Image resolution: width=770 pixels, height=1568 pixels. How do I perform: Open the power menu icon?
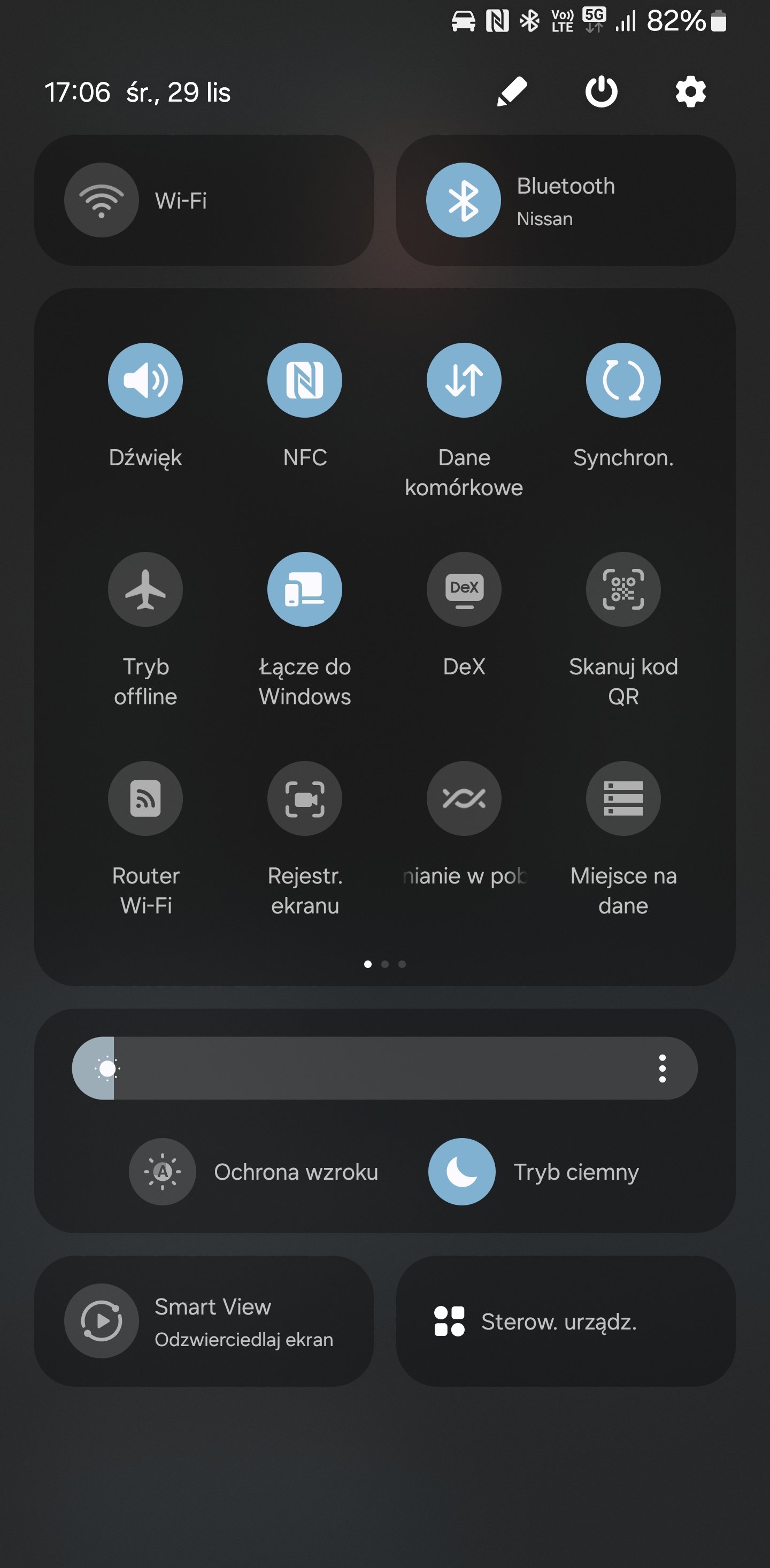pyautogui.click(x=602, y=92)
